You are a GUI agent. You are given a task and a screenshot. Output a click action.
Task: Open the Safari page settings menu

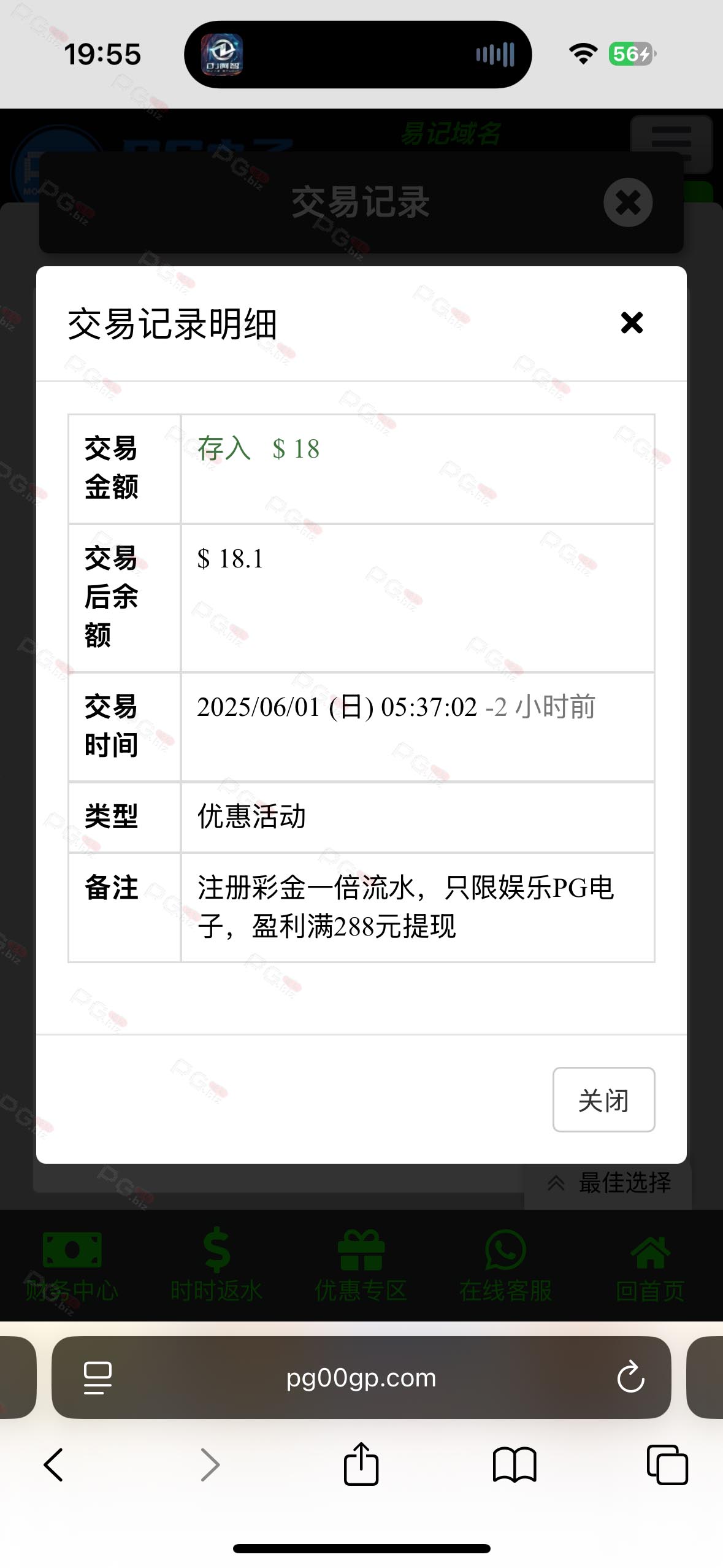[x=98, y=1378]
